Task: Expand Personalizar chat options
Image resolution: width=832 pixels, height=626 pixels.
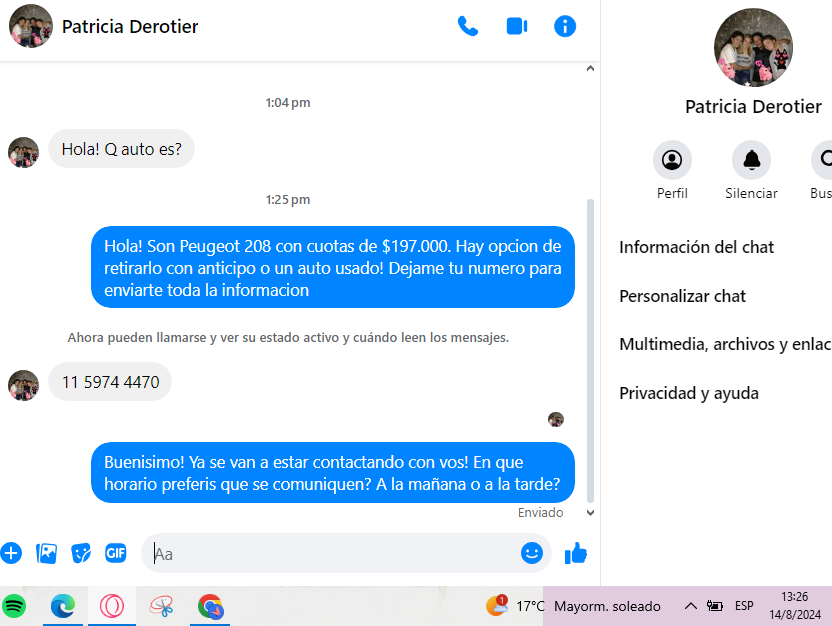Action: pos(683,296)
